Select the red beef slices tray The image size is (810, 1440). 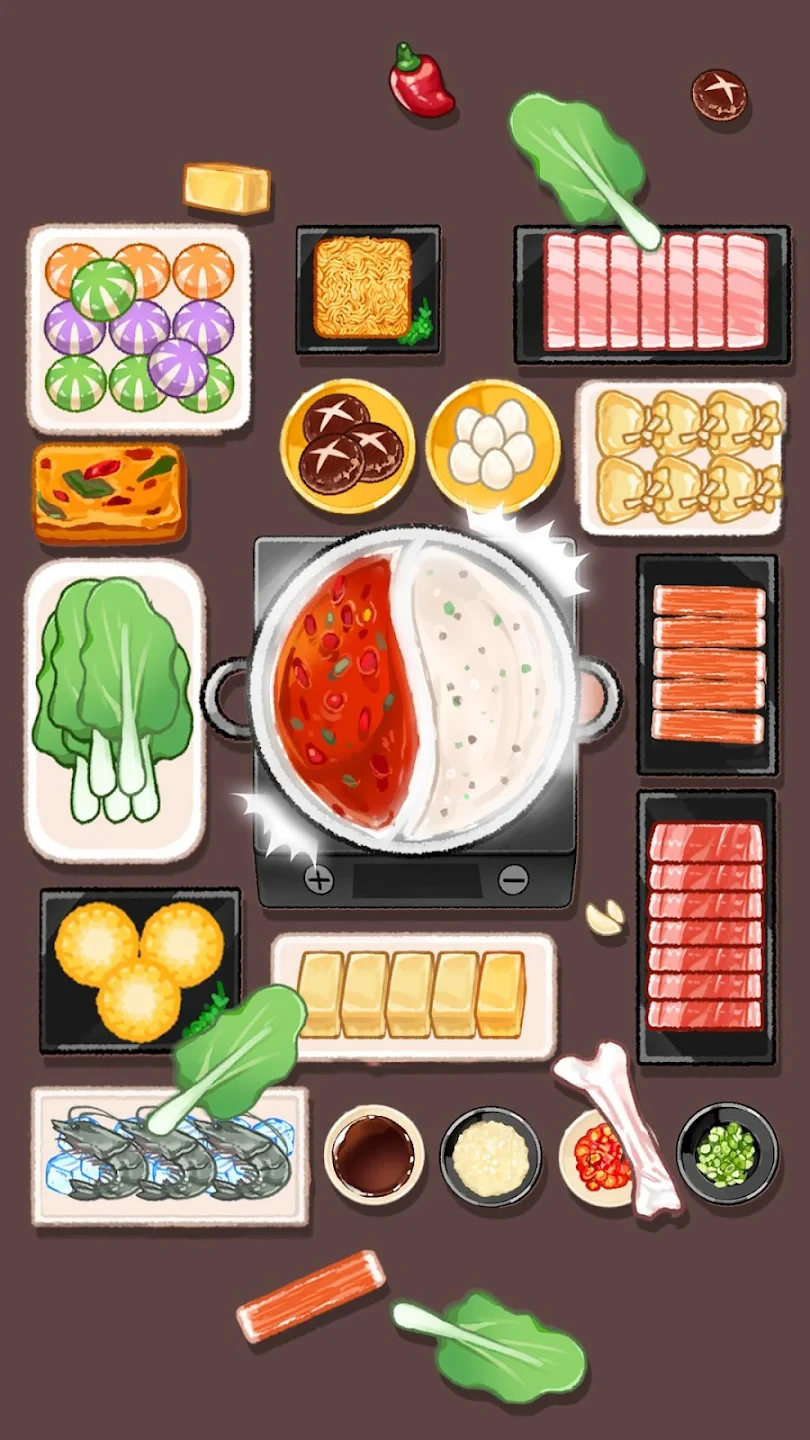click(x=706, y=925)
